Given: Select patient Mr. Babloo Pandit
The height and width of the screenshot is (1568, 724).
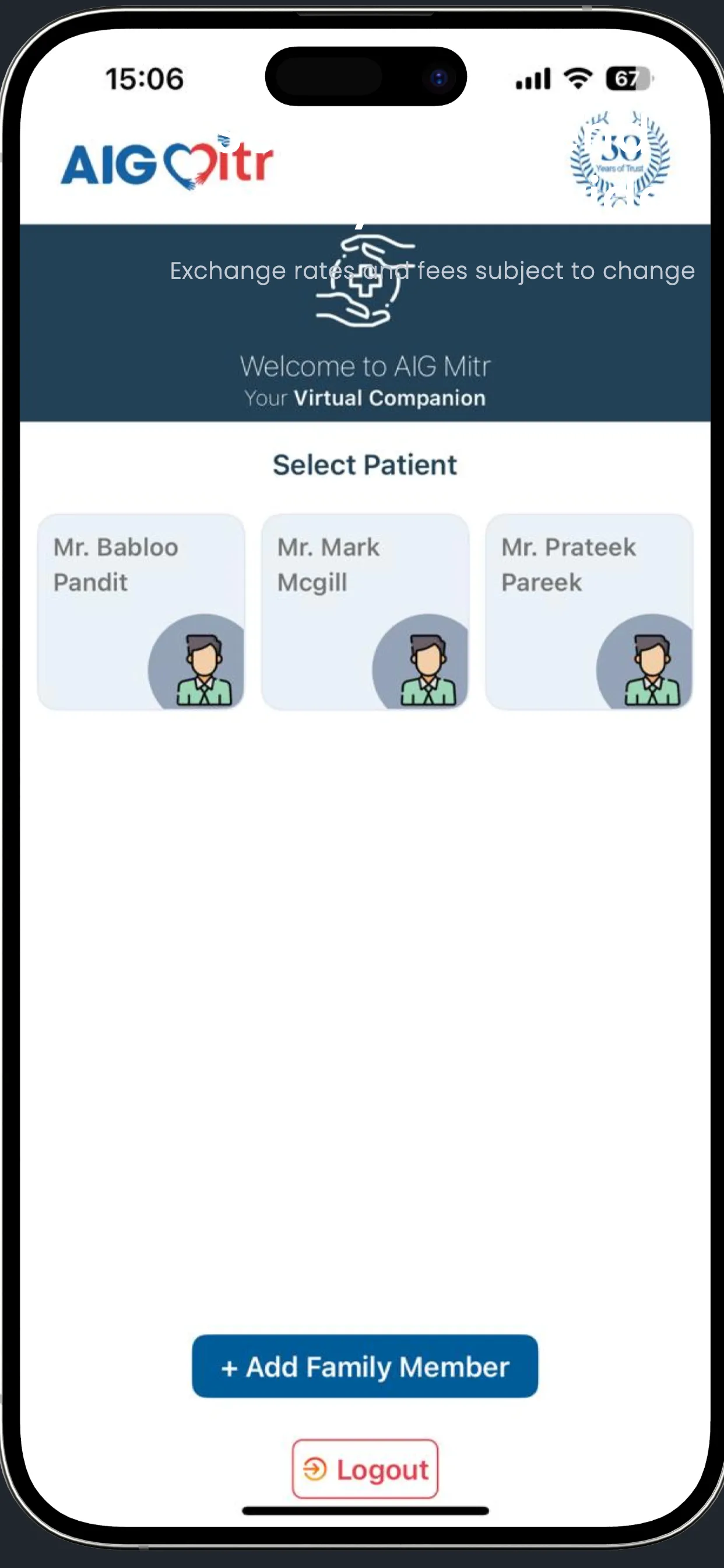Looking at the screenshot, I should 140,611.
